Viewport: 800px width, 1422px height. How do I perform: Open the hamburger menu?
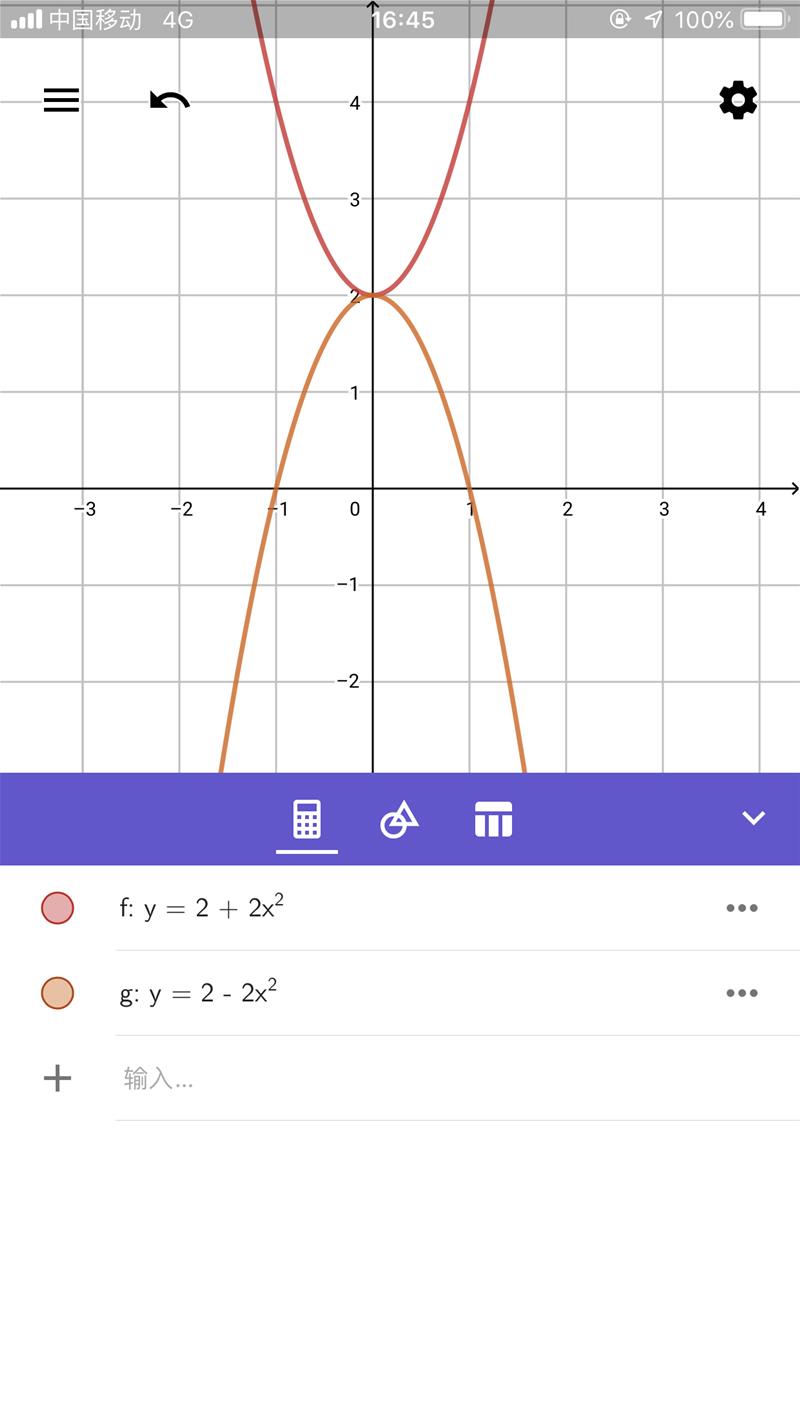click(x=61, y=100)
